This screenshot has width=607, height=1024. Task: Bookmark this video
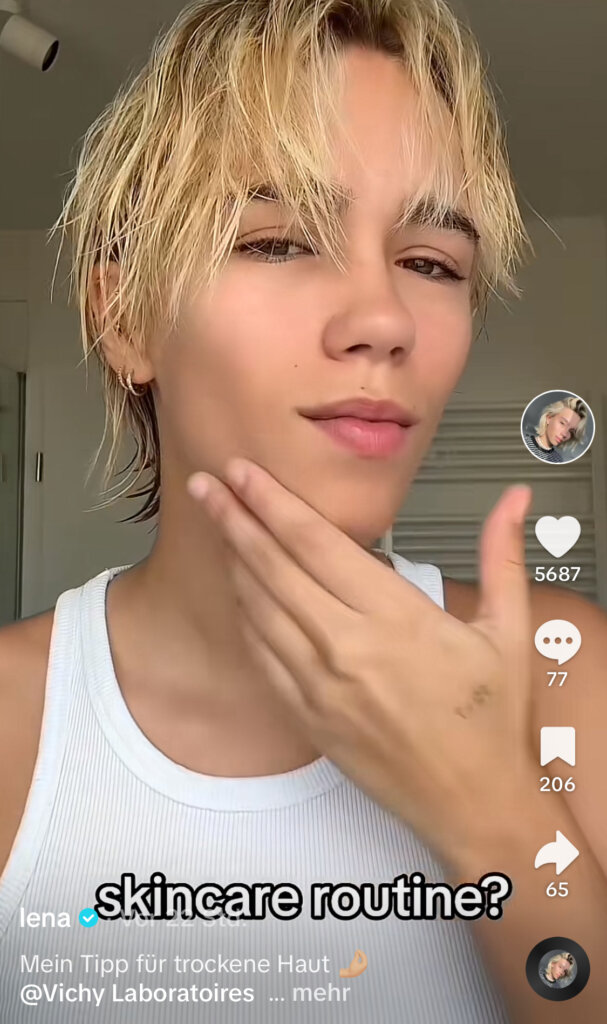tap(557, 747)
